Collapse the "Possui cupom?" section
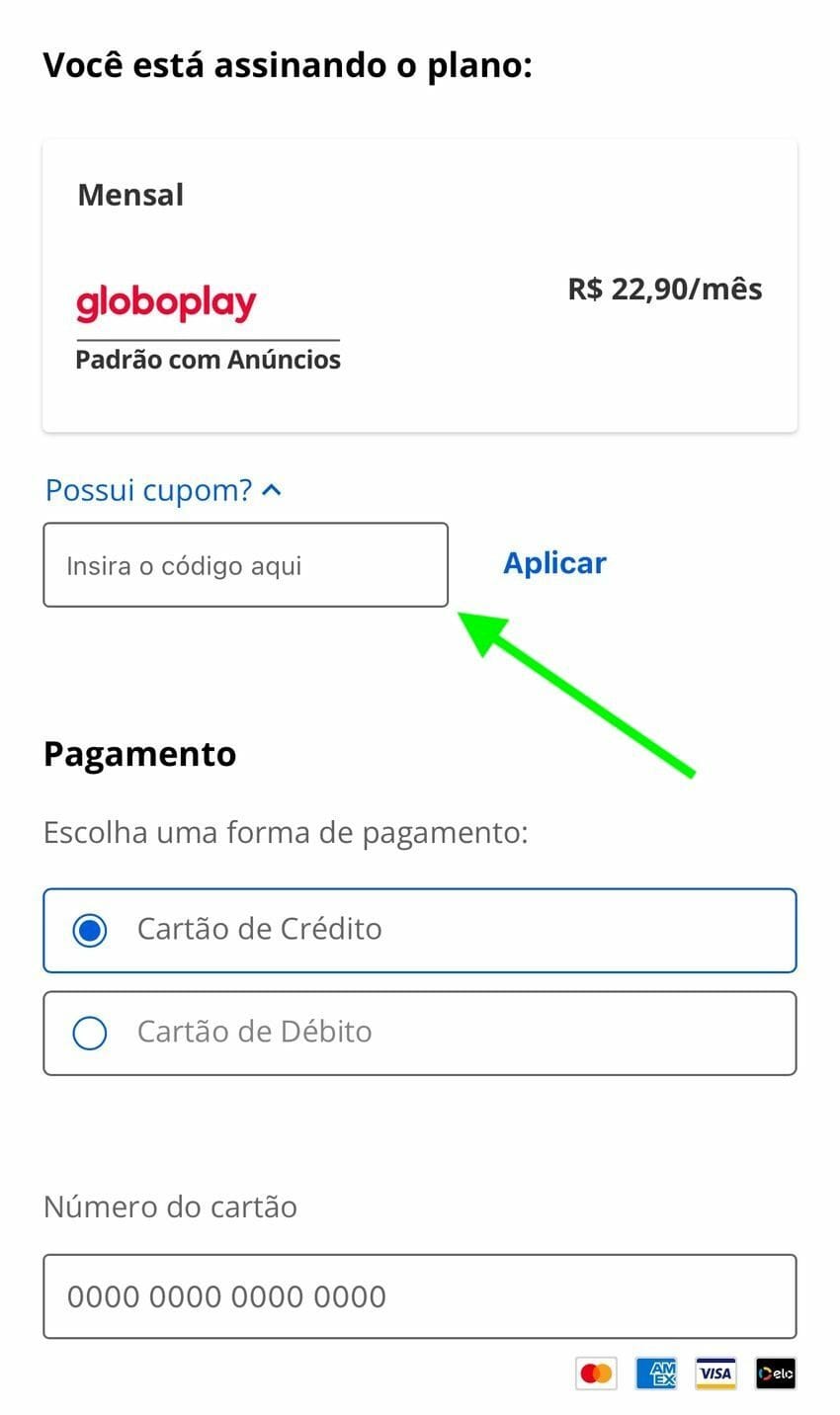840x1415 pixels. point(164,490)
